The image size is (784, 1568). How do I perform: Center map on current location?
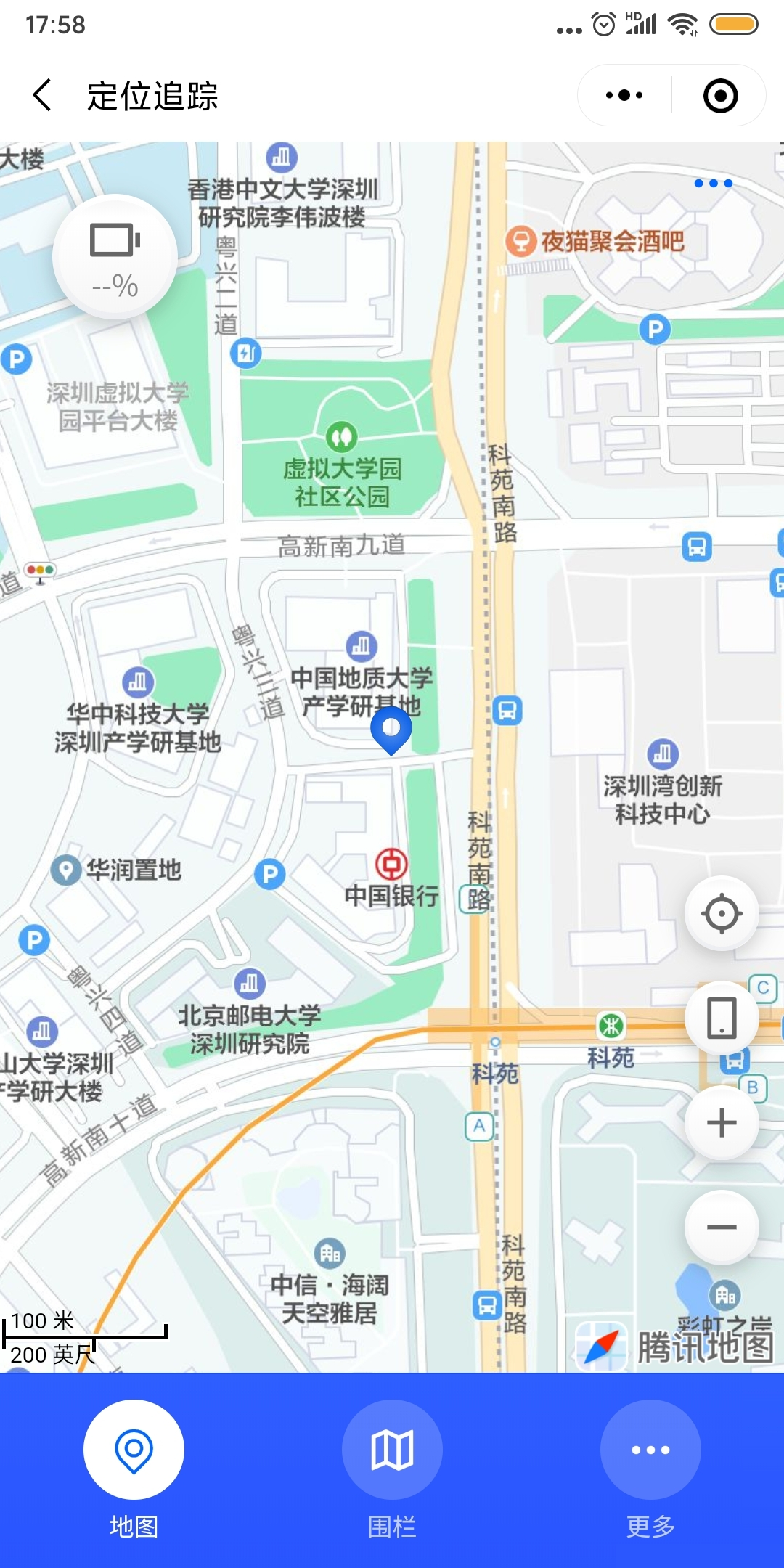(x=722, y=913)
